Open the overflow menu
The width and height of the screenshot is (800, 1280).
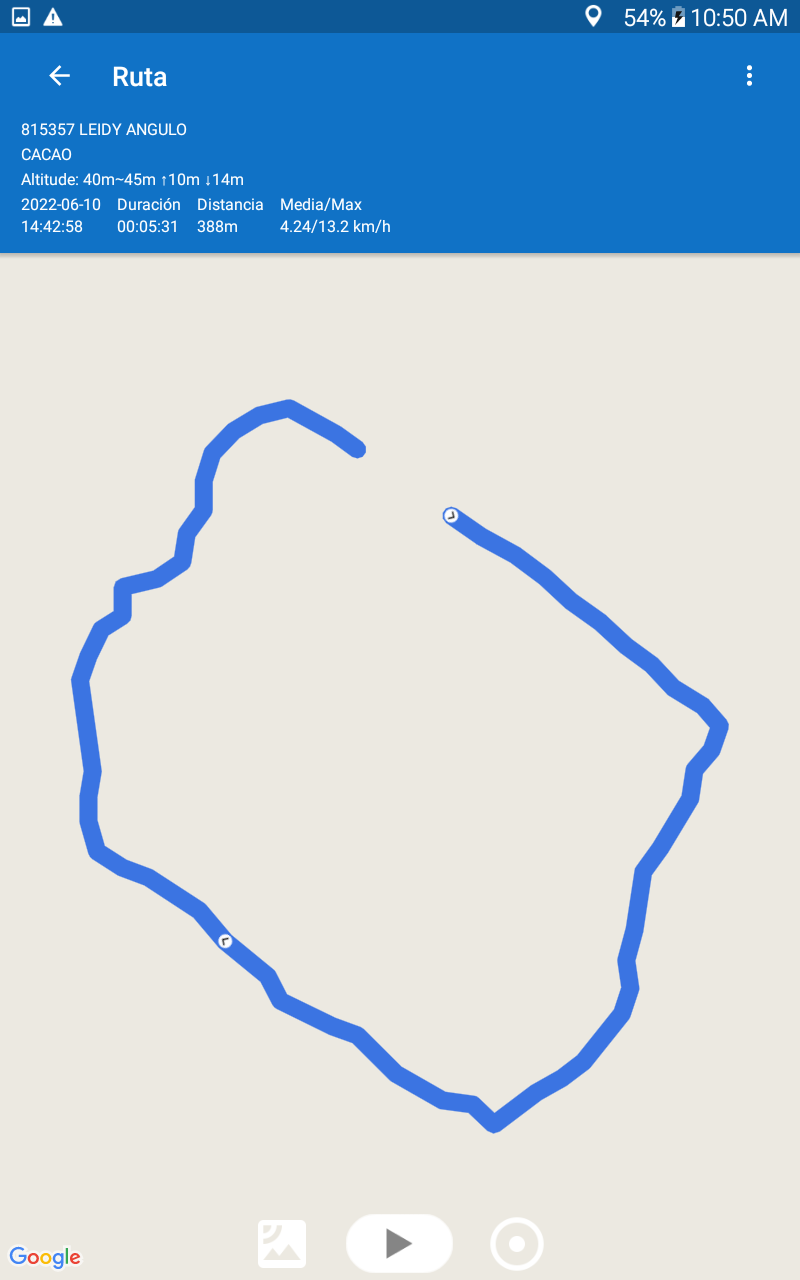749,76
